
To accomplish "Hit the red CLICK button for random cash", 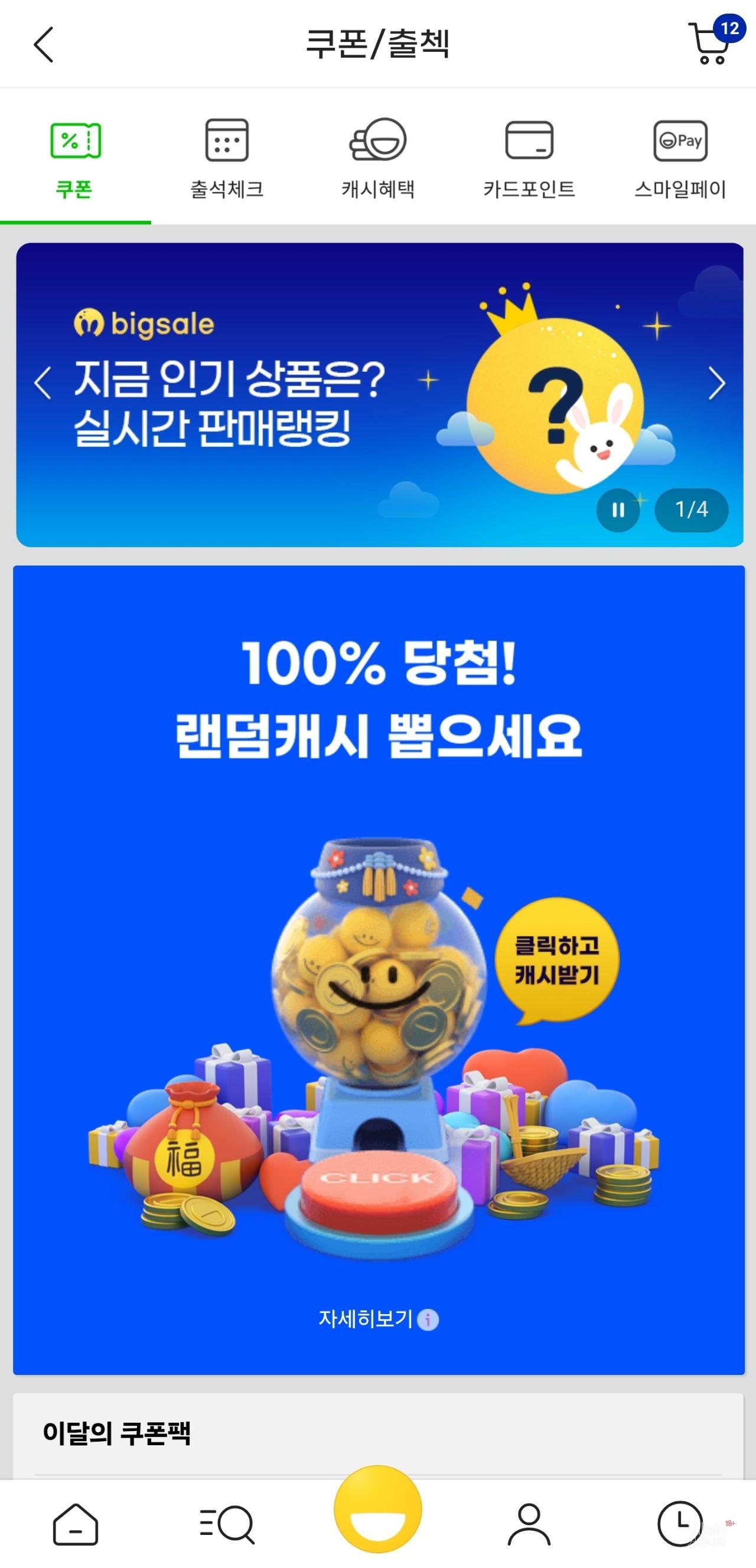I will tap(377, 1188).
